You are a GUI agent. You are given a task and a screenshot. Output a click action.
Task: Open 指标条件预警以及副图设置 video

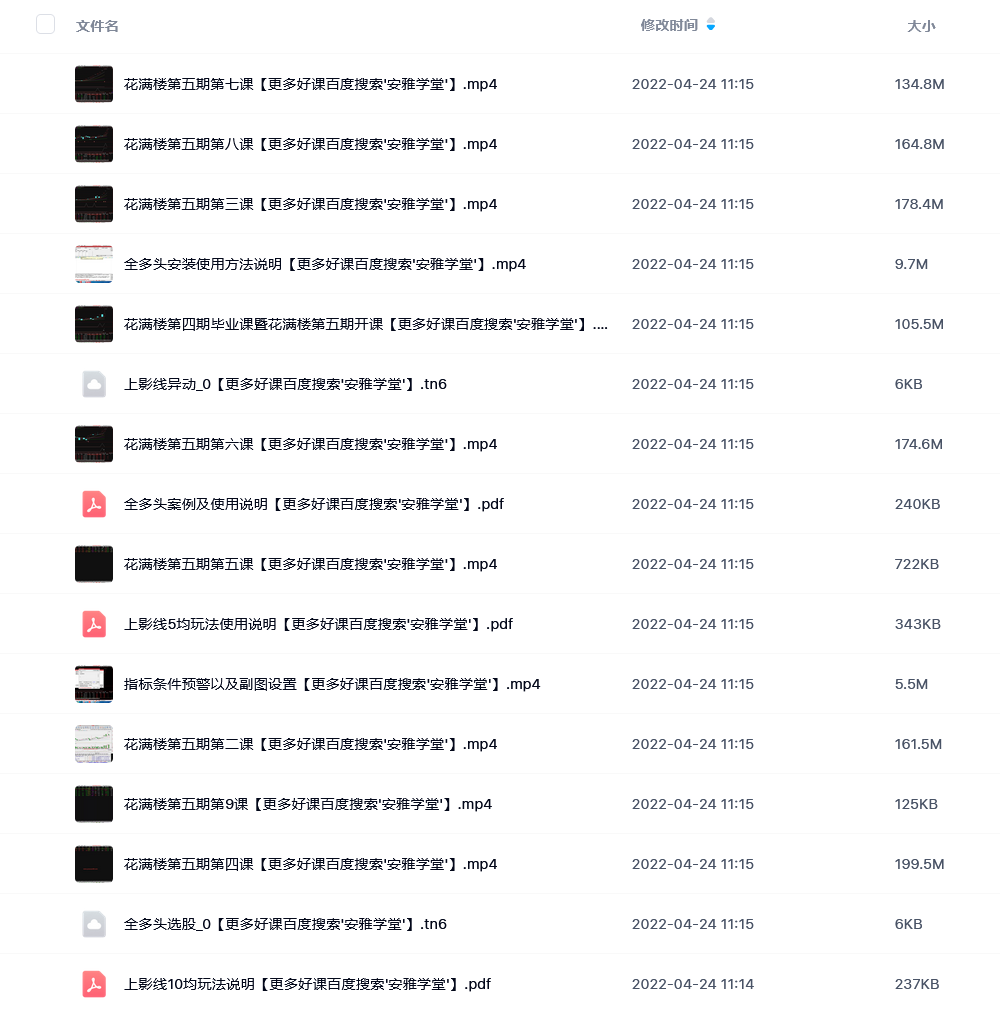[332, 684]
